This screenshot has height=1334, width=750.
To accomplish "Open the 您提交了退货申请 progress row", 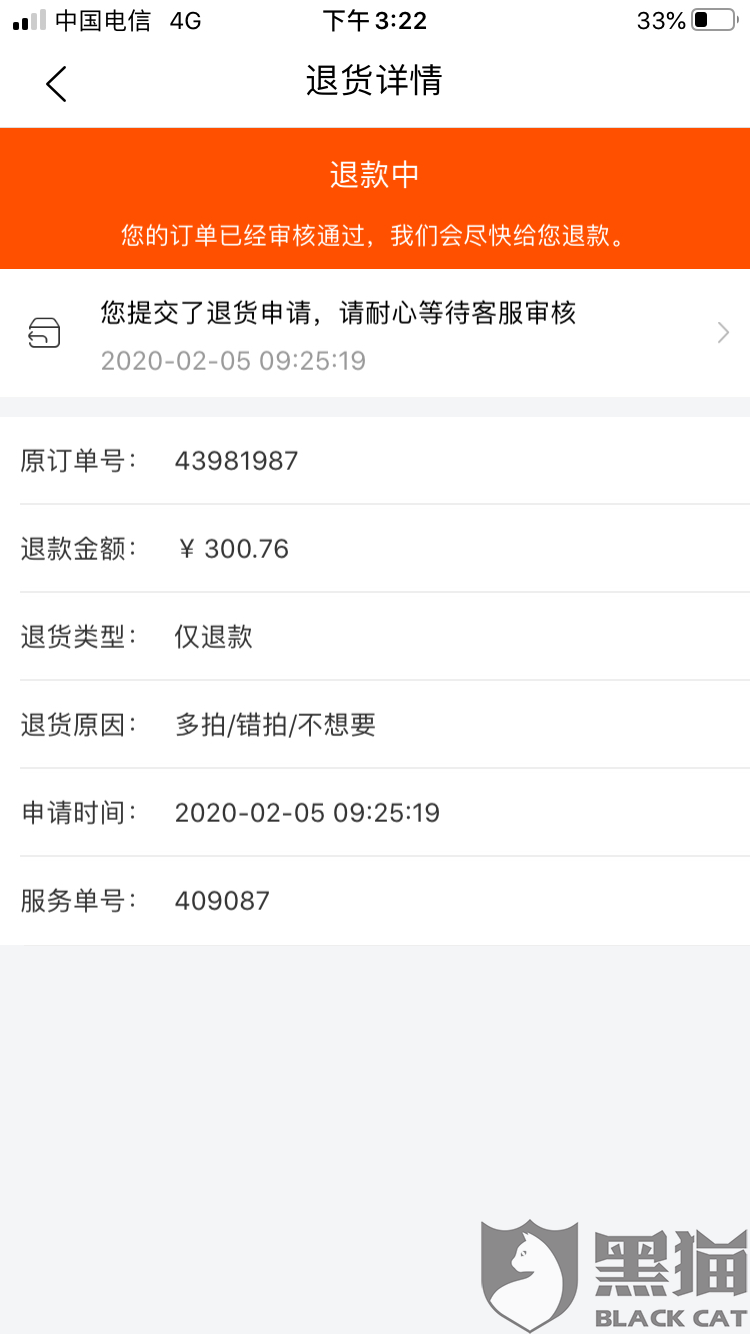I will pos(375,333).
